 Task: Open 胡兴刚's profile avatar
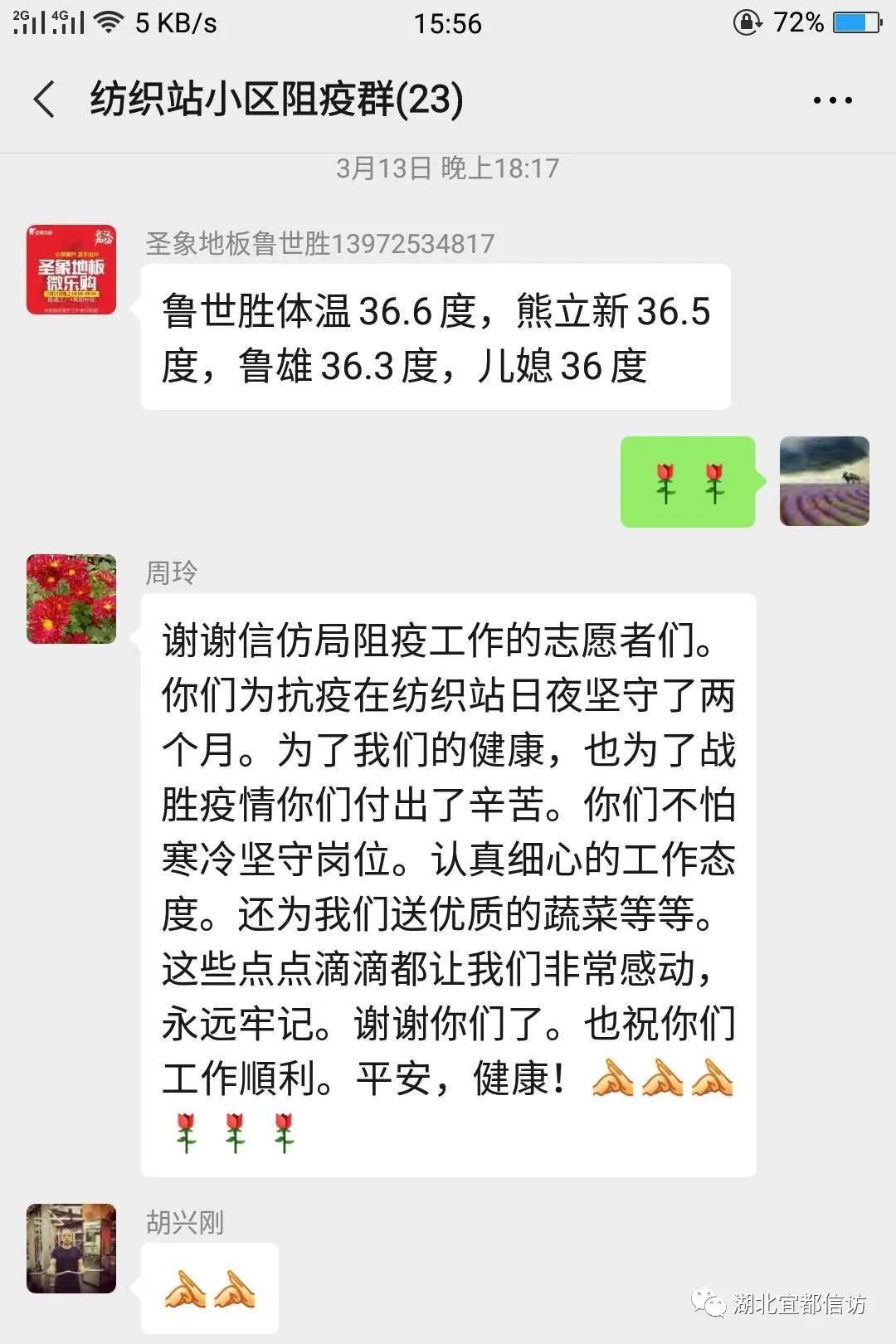[71, 1246]
